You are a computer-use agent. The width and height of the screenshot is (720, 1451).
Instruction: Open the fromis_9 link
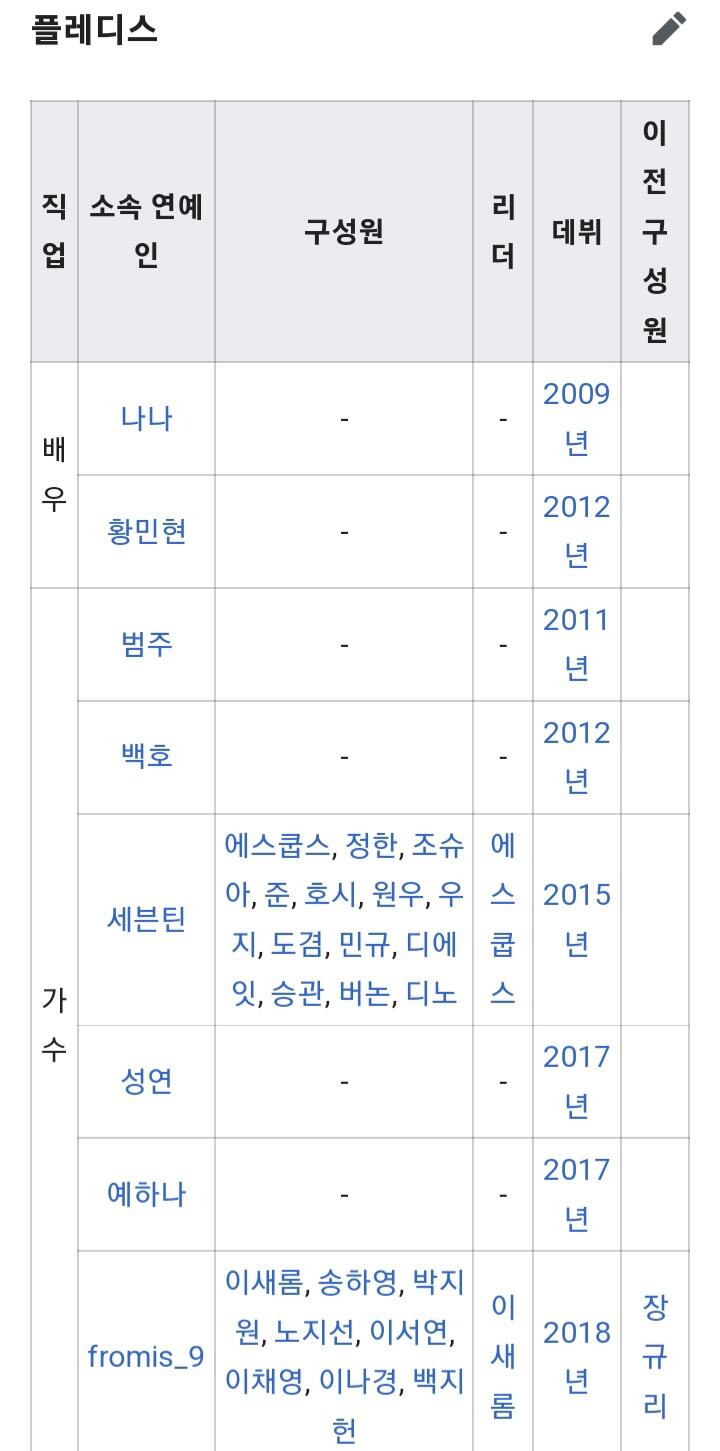146,1357
